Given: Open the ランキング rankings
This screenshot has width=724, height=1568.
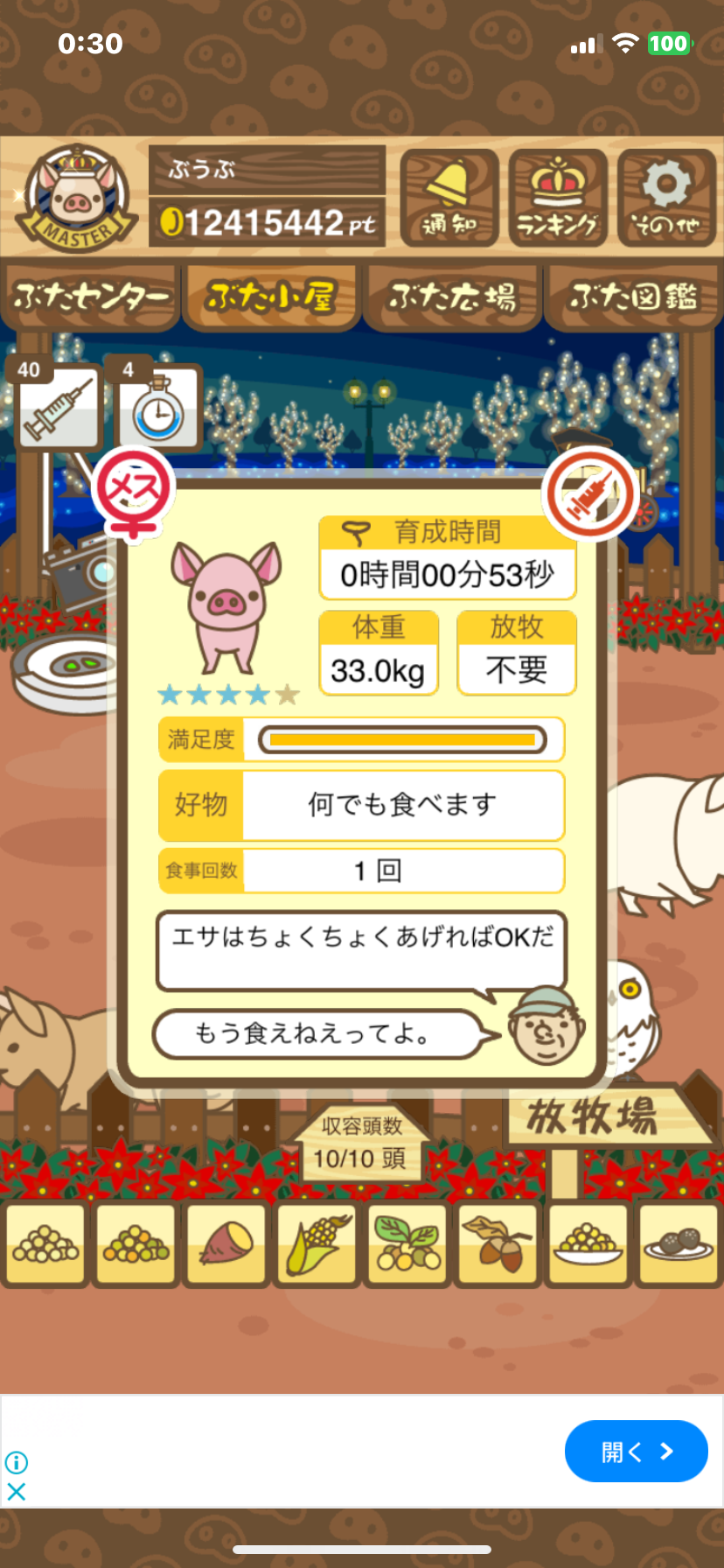Looking at the screenshot, I should tap(558, 198).
